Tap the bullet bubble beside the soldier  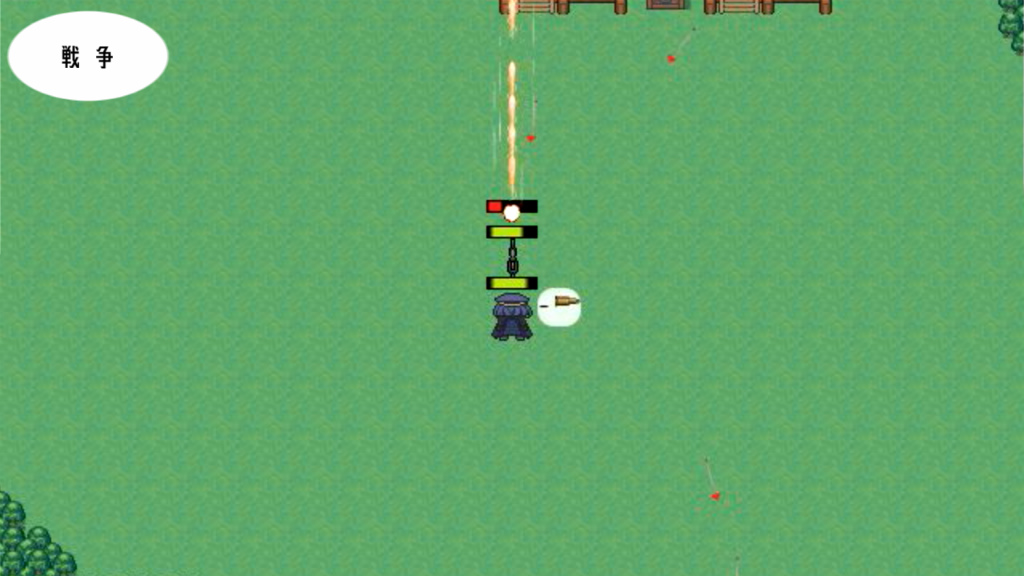point(559,307)
